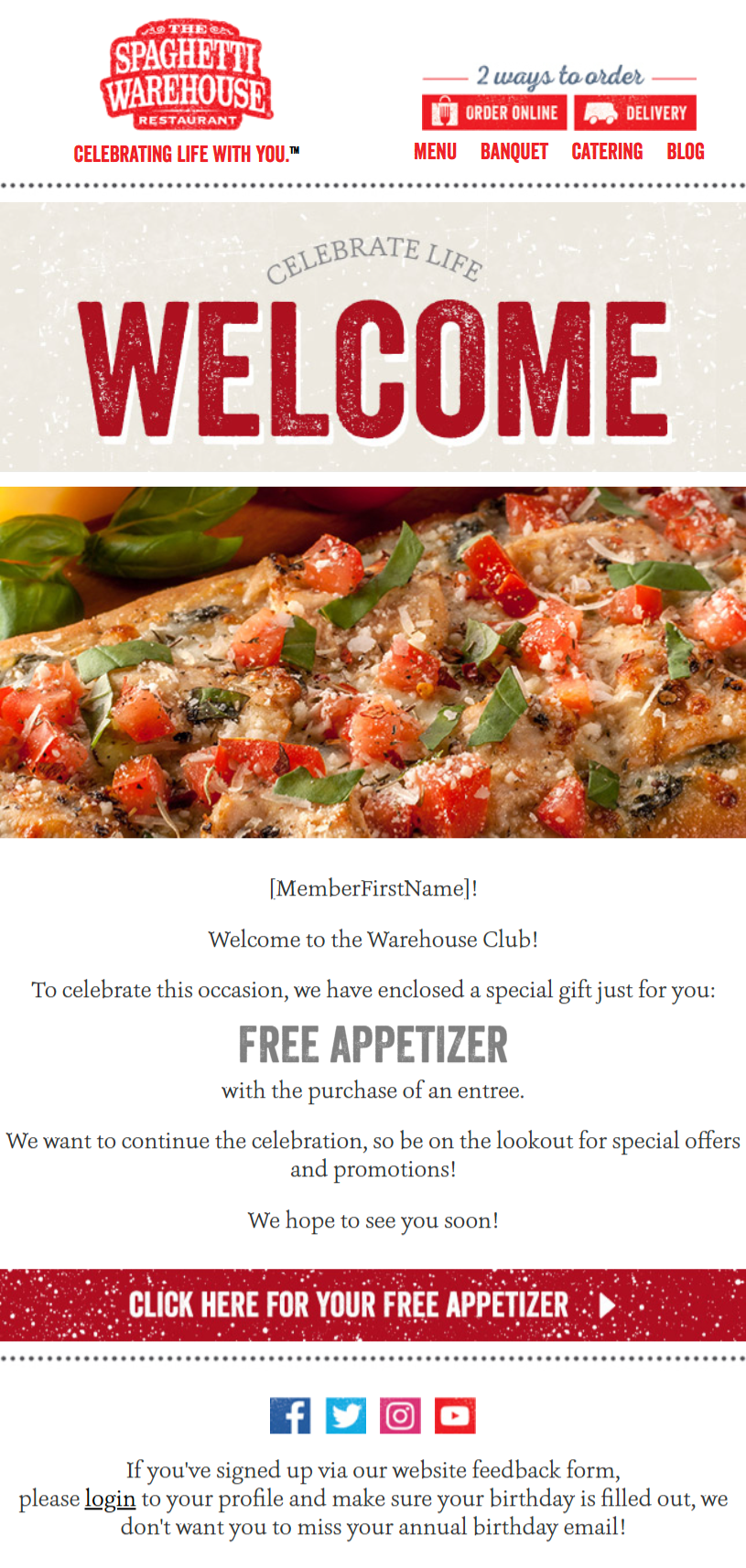This screenshot has height=1568, width=746.
Task: Open the Menu link
Action: coord(435,152)
